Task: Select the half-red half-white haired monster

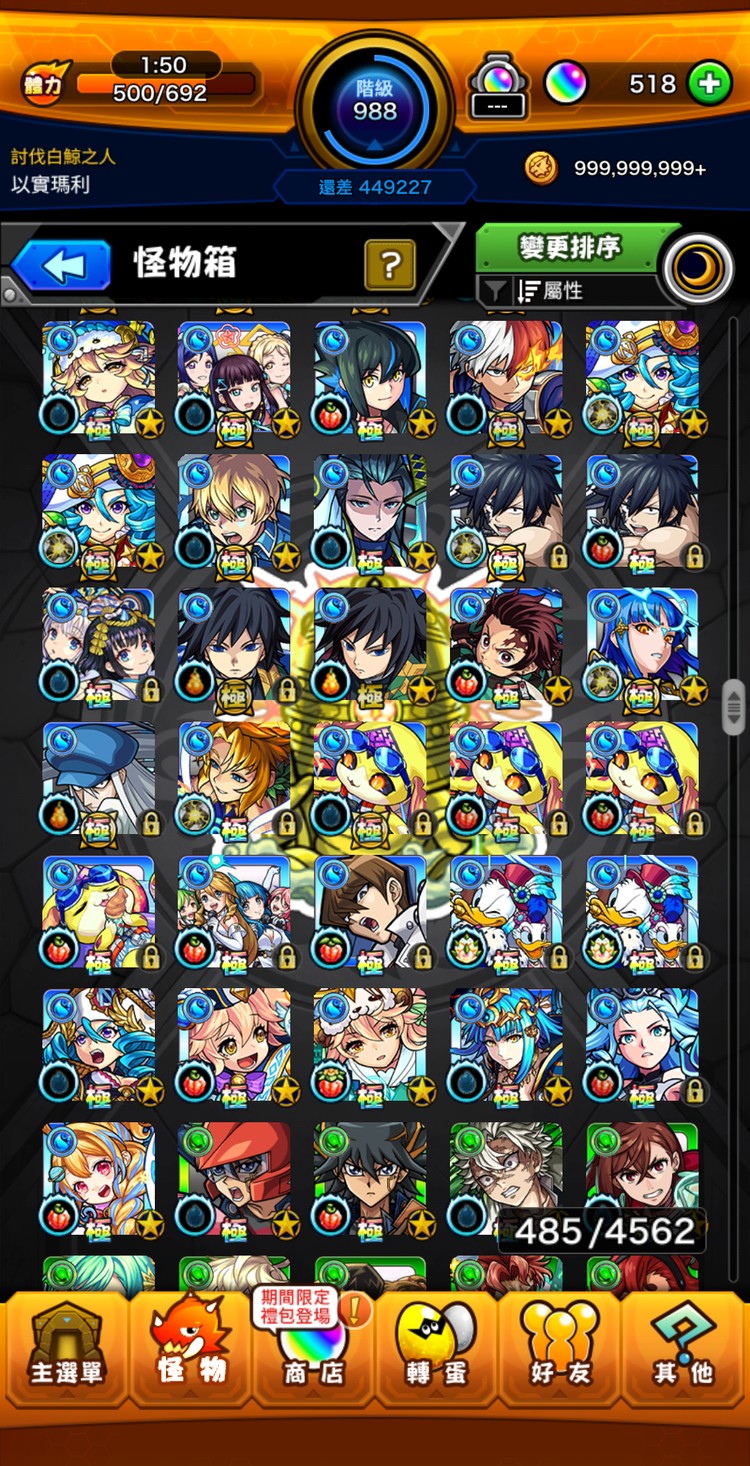Action: click(506, 377)
